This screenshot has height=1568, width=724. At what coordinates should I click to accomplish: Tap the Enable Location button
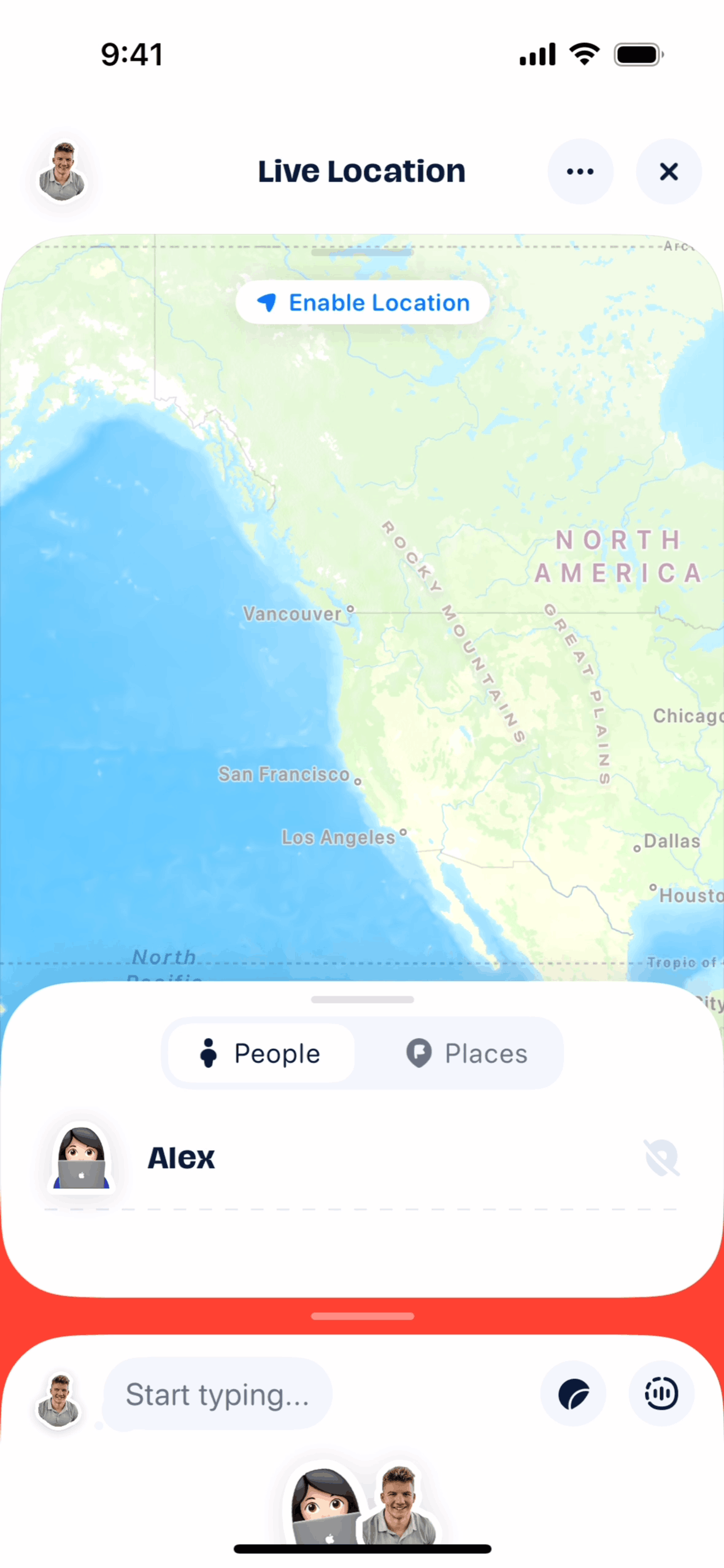pos(363,302)
